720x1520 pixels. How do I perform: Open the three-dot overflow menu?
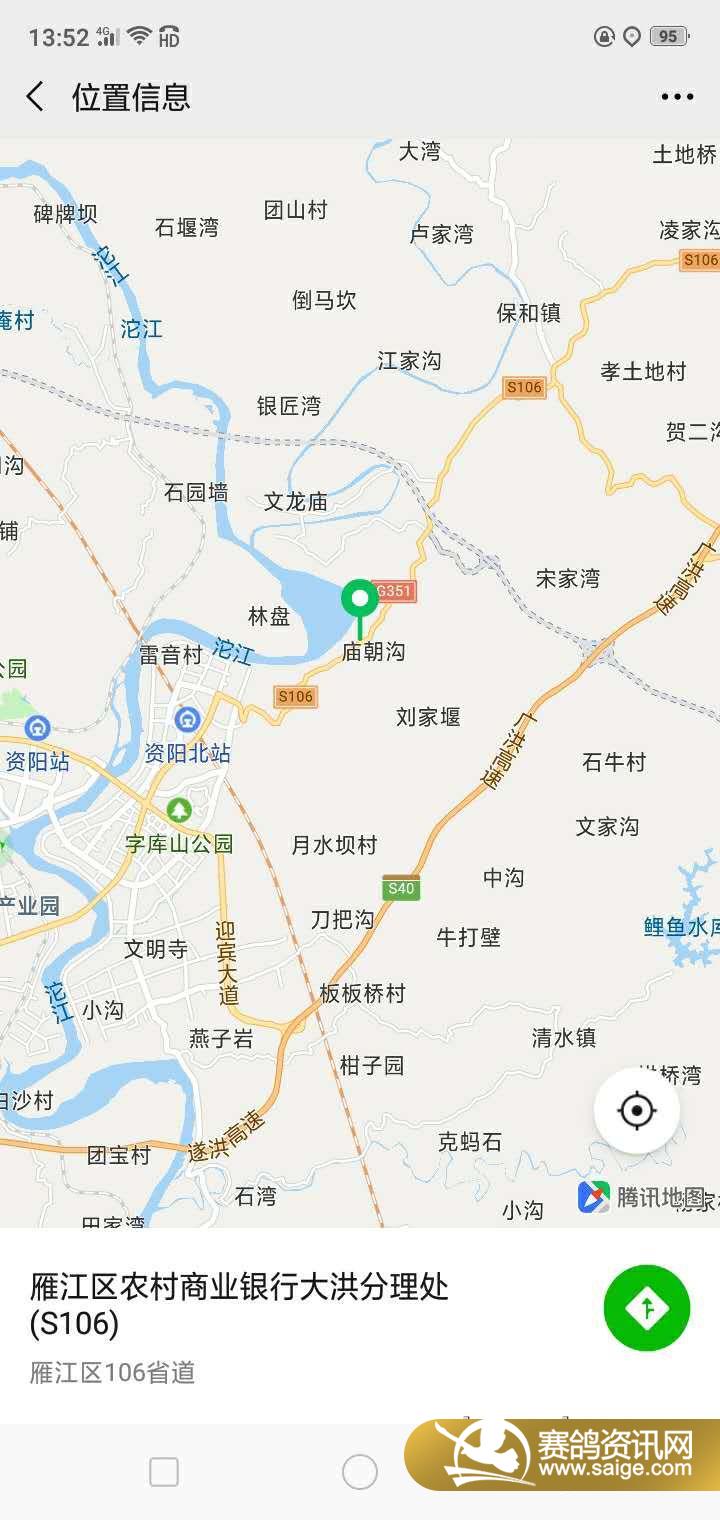(677, 97)
